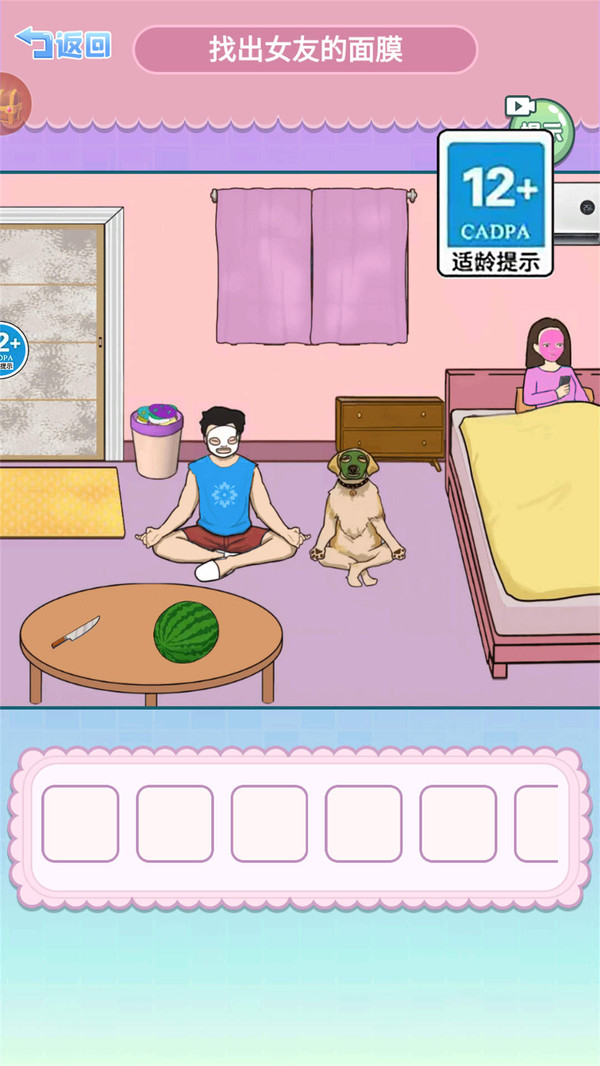The width and height of the screenshot is (600, 1066).
Task: Tap the man's white face mask
Action: click(223, 438)
